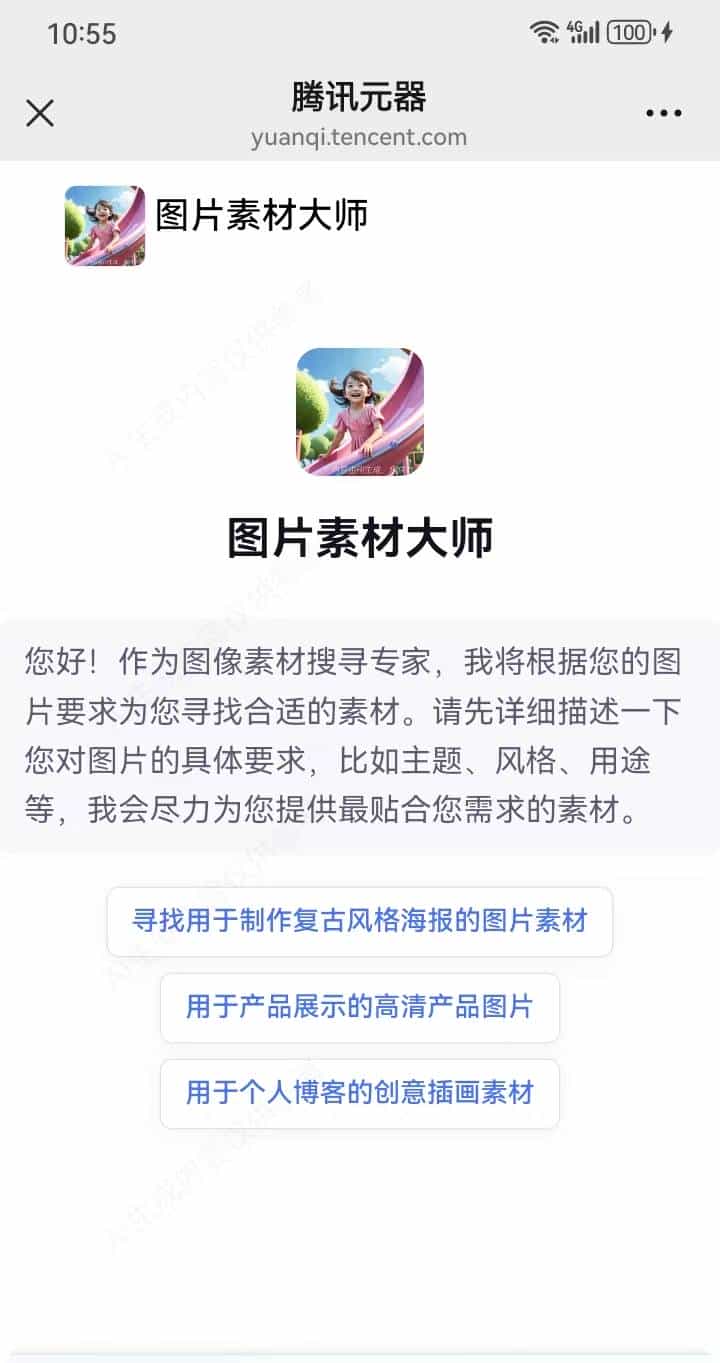Select the 用于产品展示的高清产品图片 suggestion
The width and height of the screenshot is (720, 1363).
(x=360, y=1008)
